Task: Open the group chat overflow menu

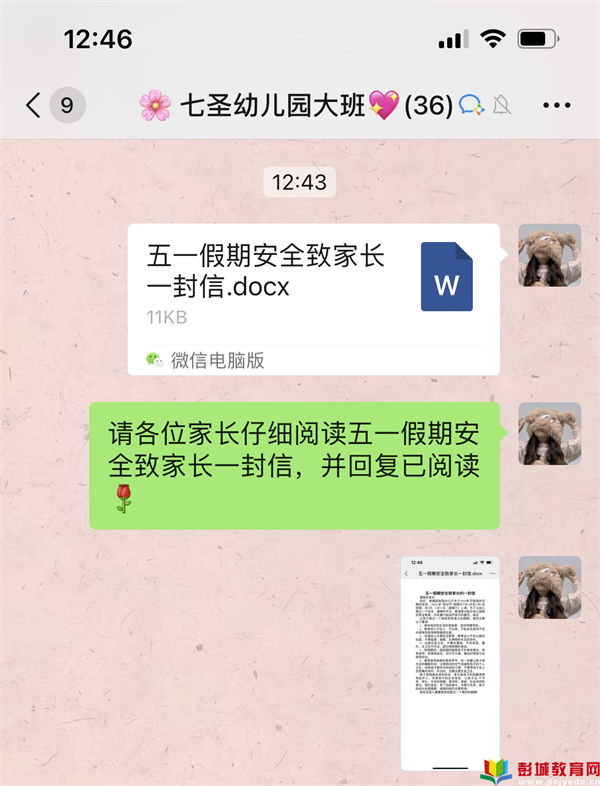Action: point(556,105)
